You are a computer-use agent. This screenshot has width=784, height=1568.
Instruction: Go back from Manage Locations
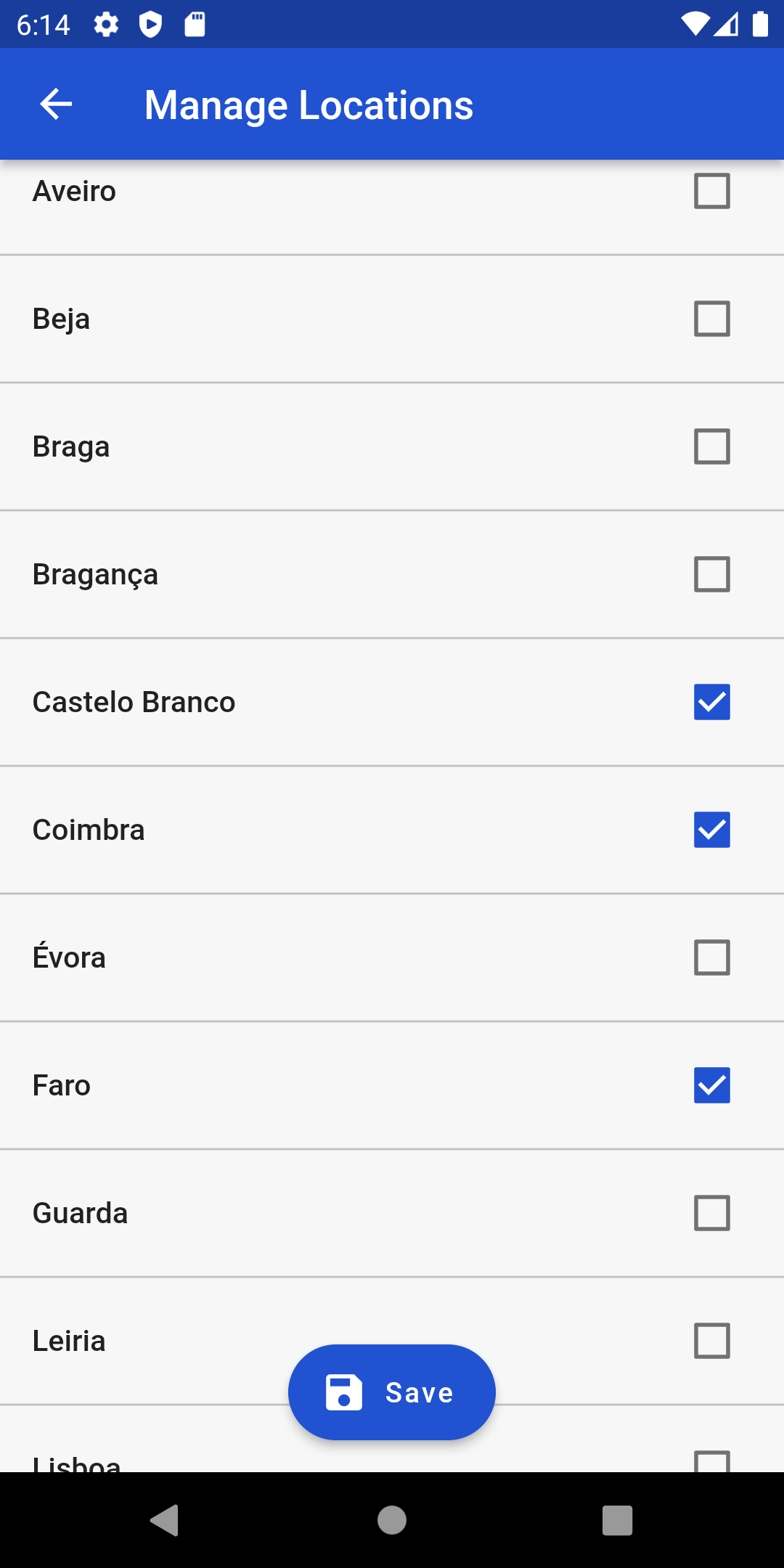tap(56, 105)
